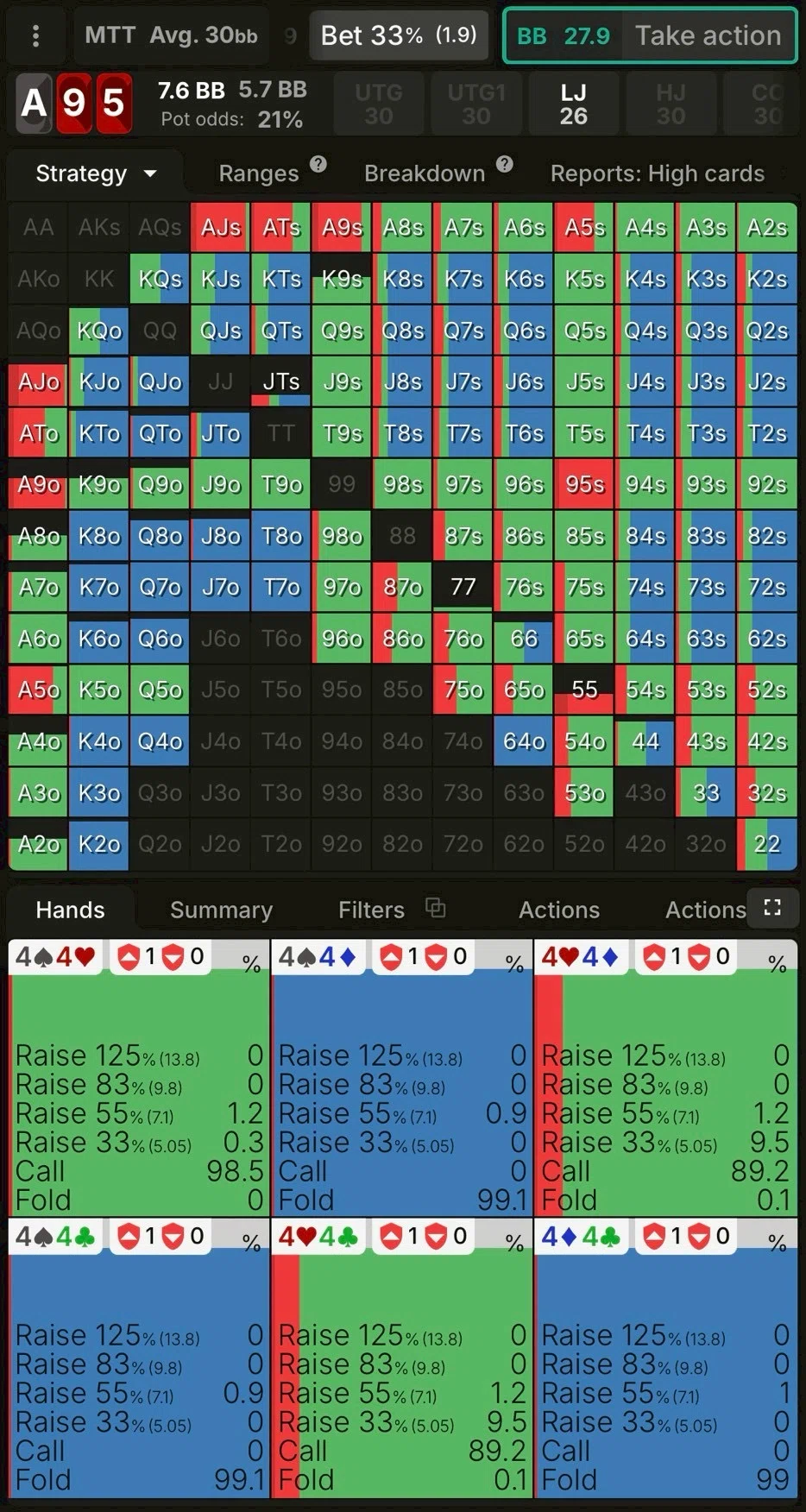The image size is (806, 1512).
Task: Select the LJ 26 position
Action: [x=573, y=104]
